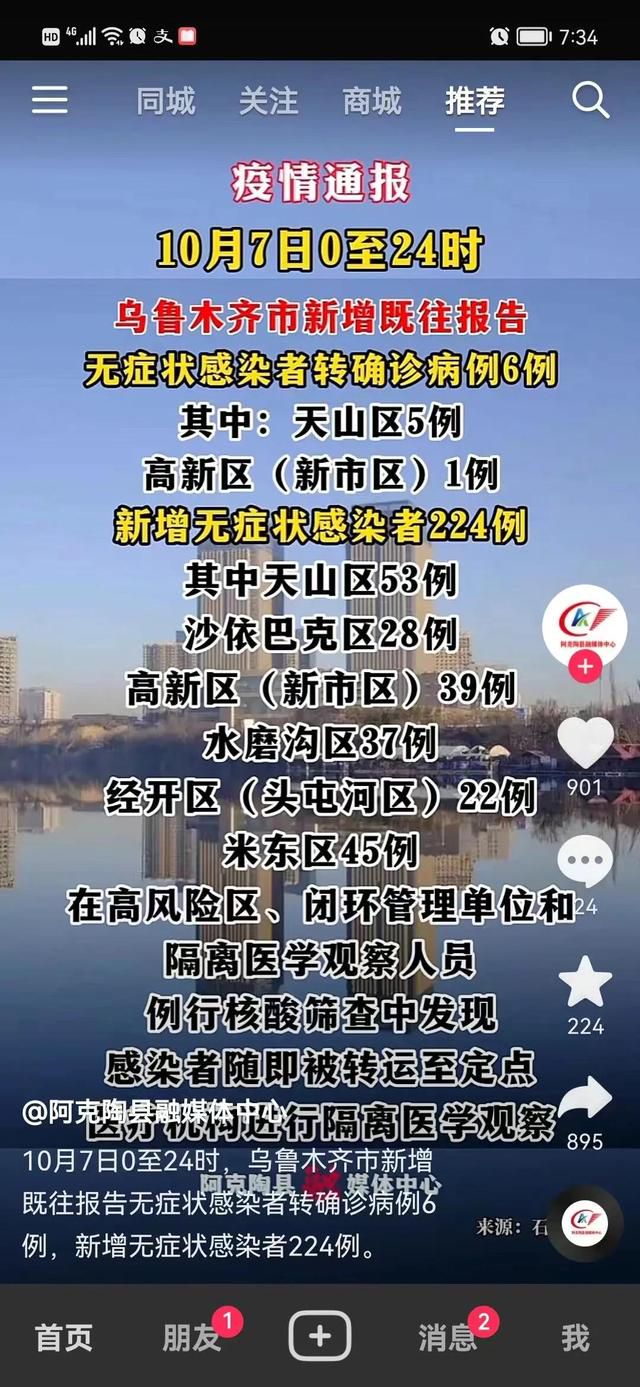Open the 商城 tab
The image size is (640, 1387).
coord(371,101)
